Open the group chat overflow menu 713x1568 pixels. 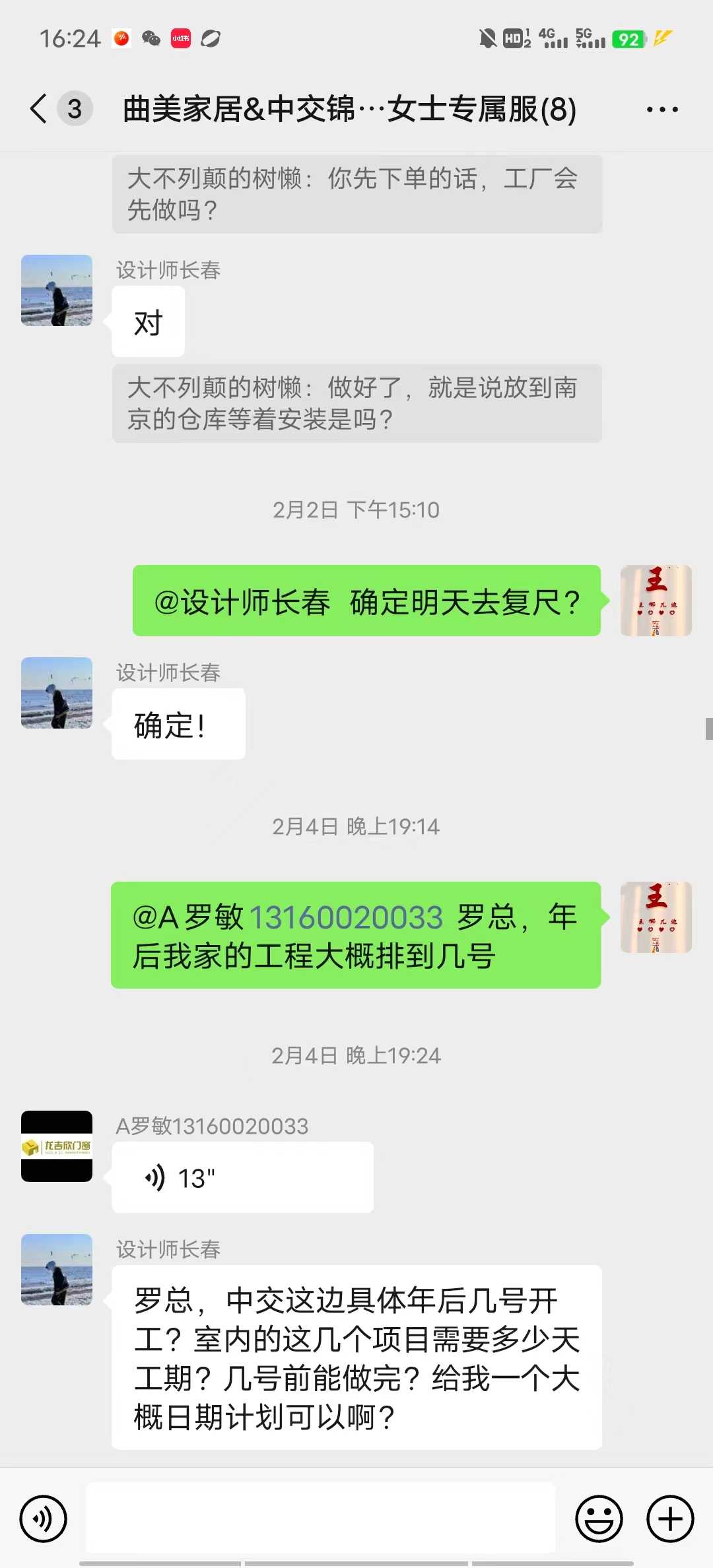pyautogui.click(x=662, y=110)
